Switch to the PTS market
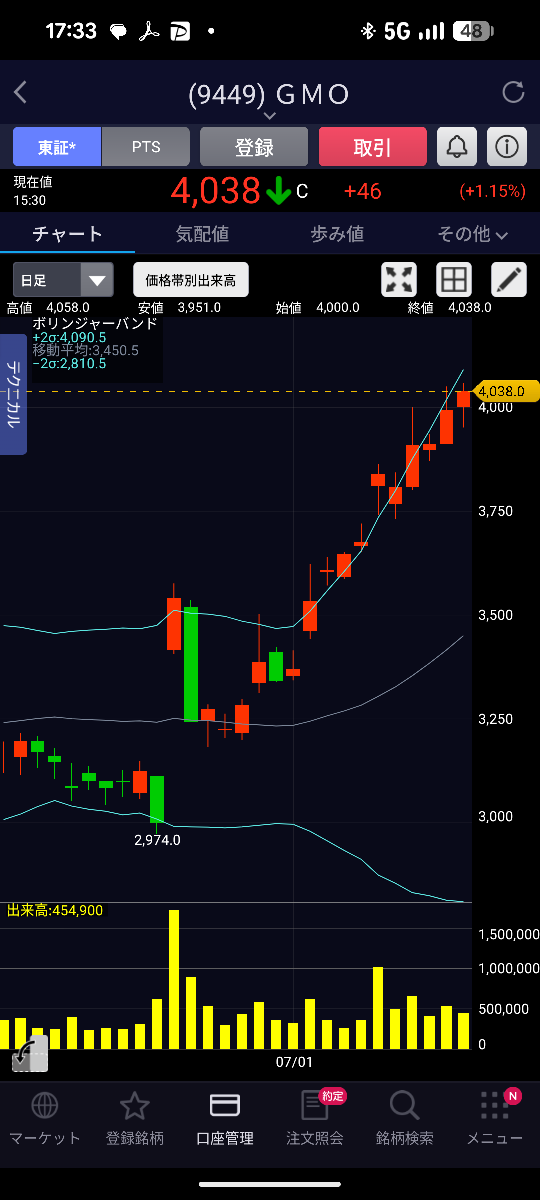This screenshot has width=540, height=1200. tap(146, 147)
